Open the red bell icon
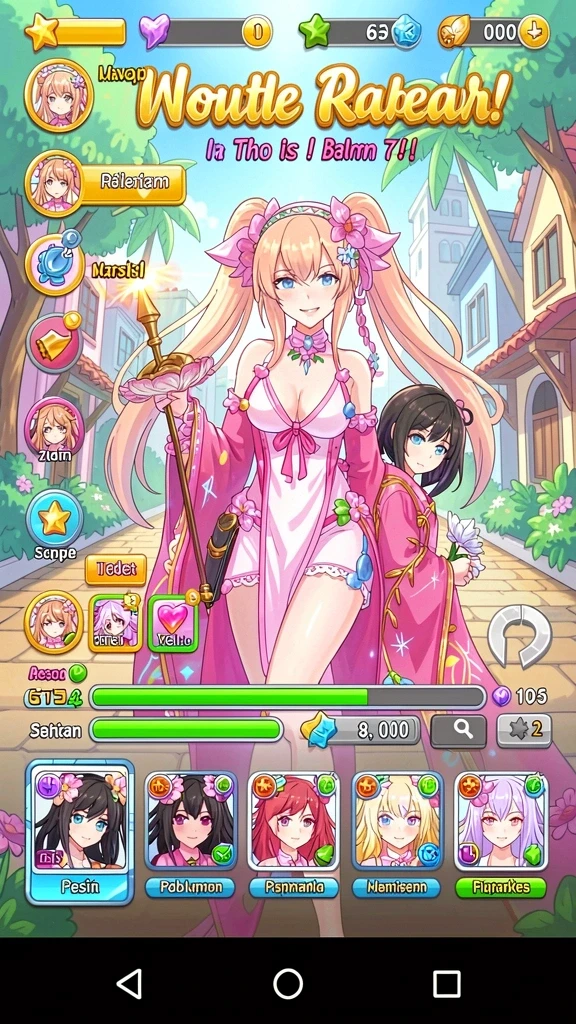The width and height of the screenshot is (576, 1024). click(54, 341)
